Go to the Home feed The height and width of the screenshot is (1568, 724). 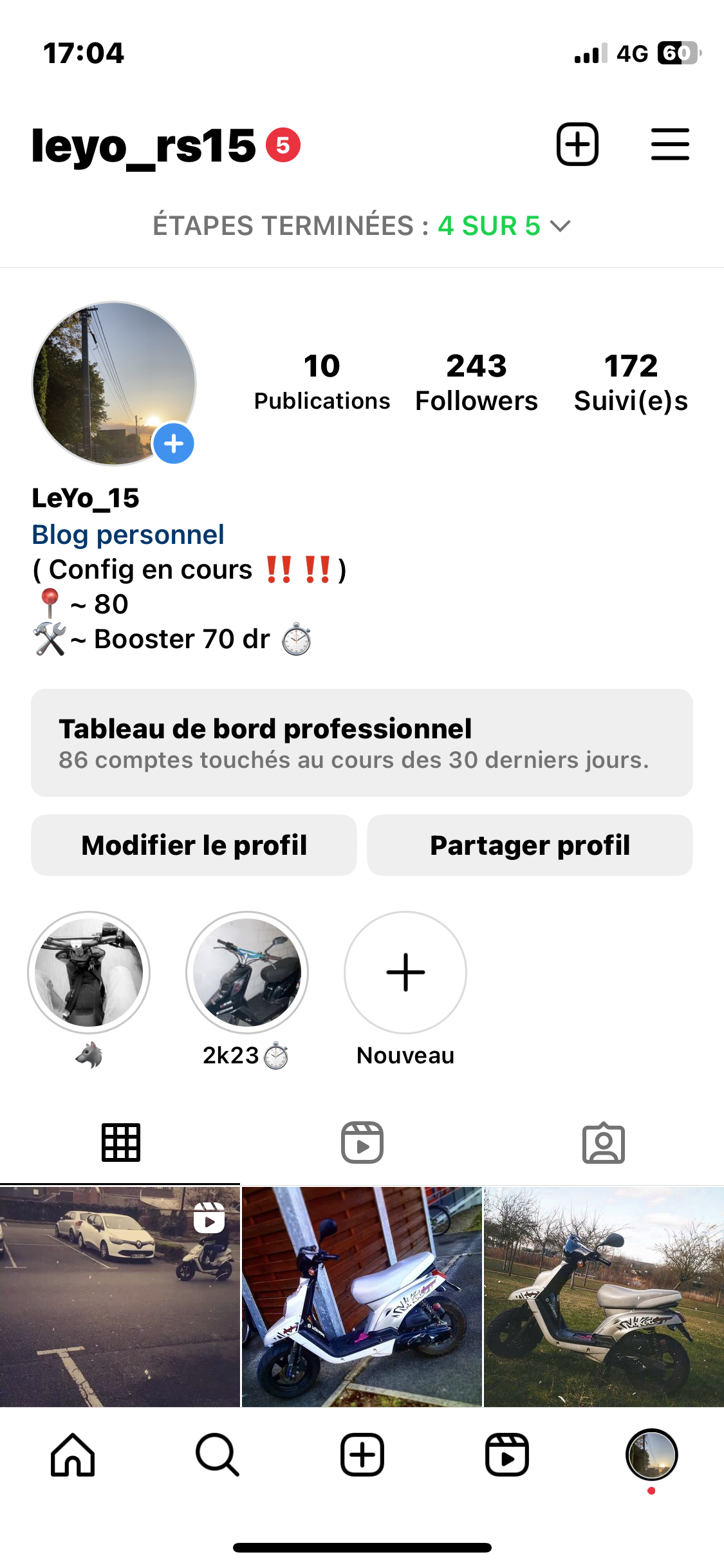(x=73, y=1455)
